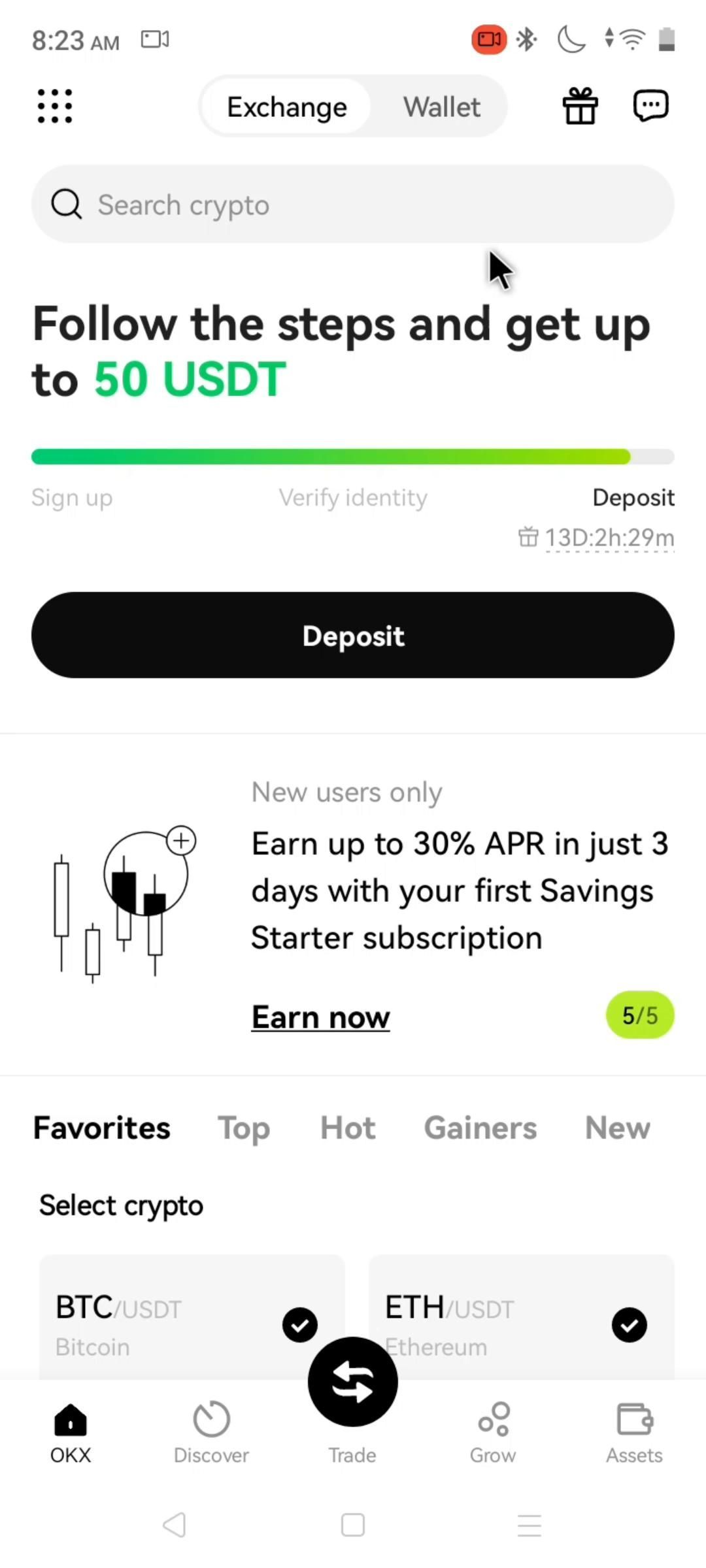The height and width of the screenshot is (1568, 706).
Task: Open the Assets tab
Action: [x=634, y=1432]
